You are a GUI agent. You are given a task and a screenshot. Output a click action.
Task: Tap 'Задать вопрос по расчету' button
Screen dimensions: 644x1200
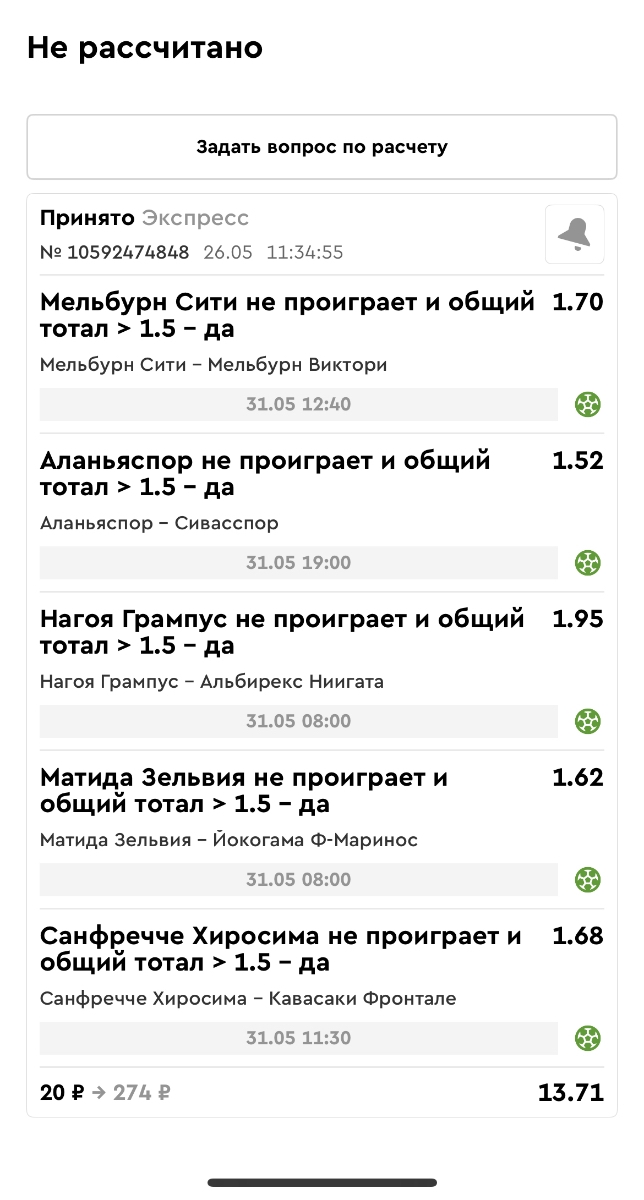pos(322,147)
